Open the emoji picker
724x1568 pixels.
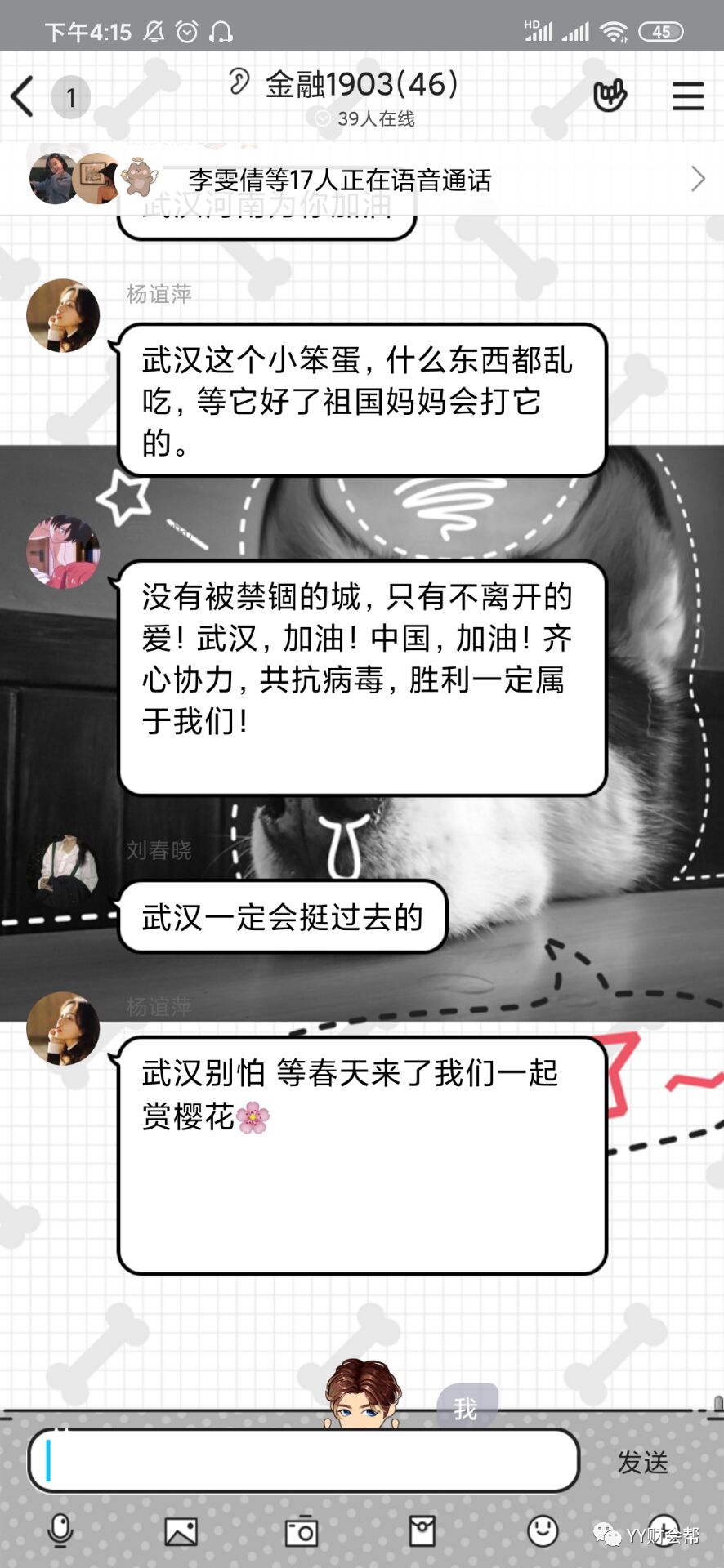[x=543, y=1530]
